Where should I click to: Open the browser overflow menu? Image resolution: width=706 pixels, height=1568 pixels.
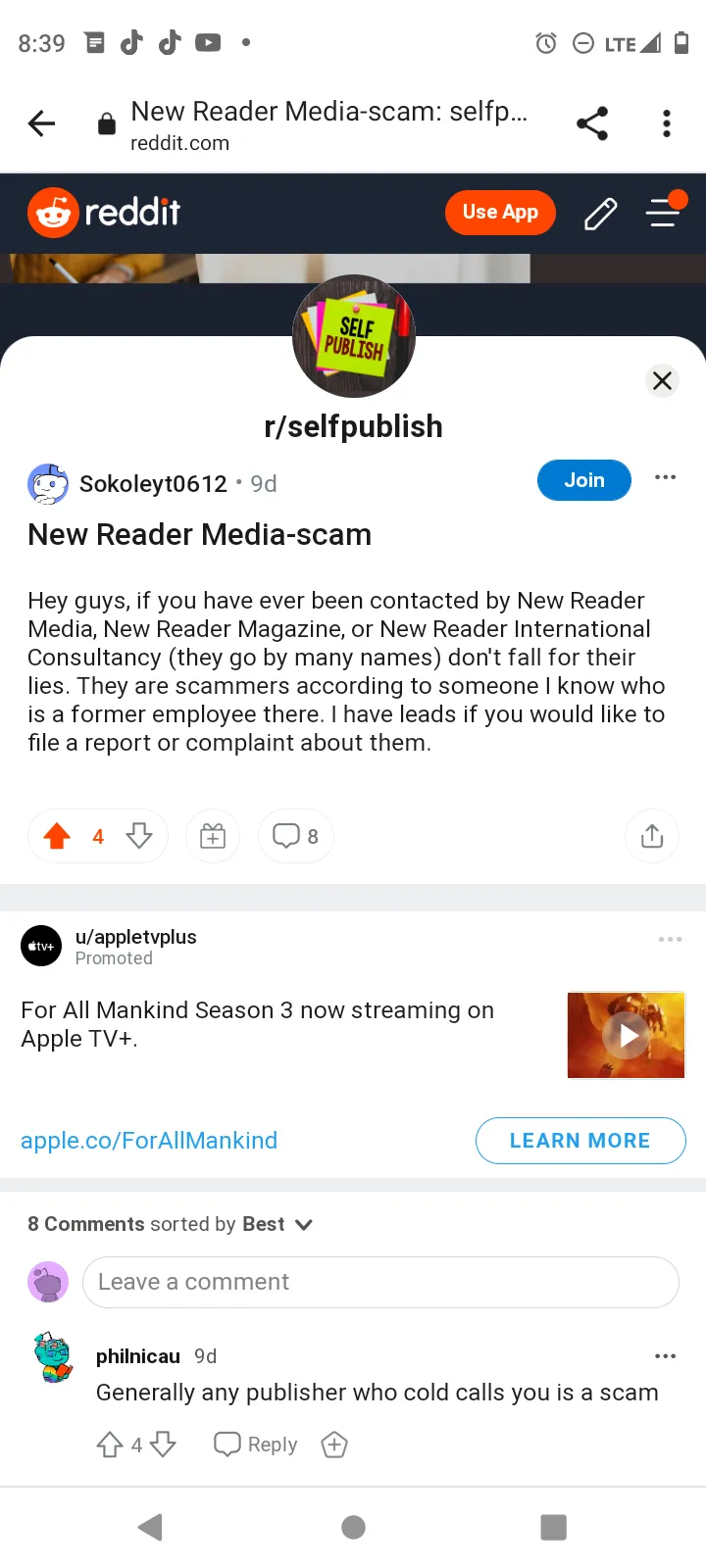pos(667,123)
